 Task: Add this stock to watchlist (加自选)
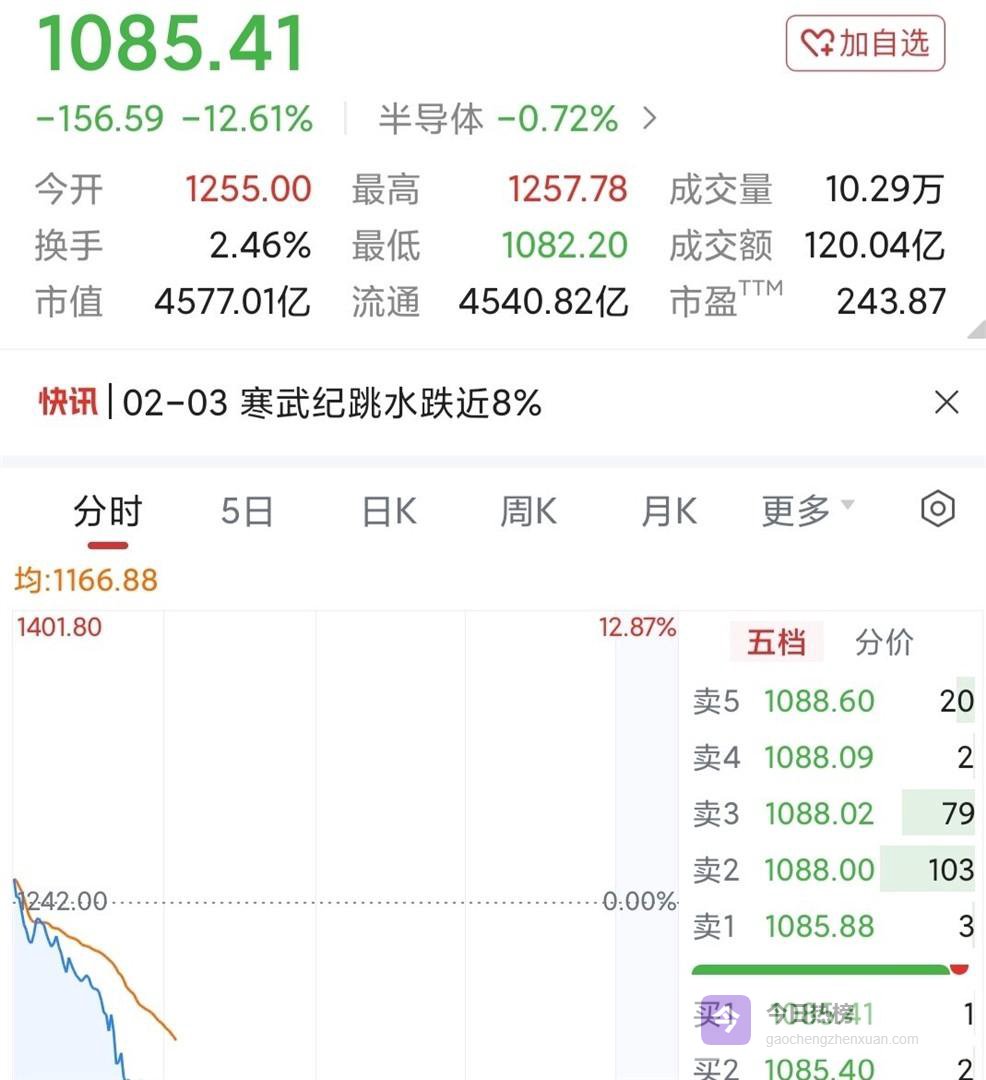coord(865,43)
